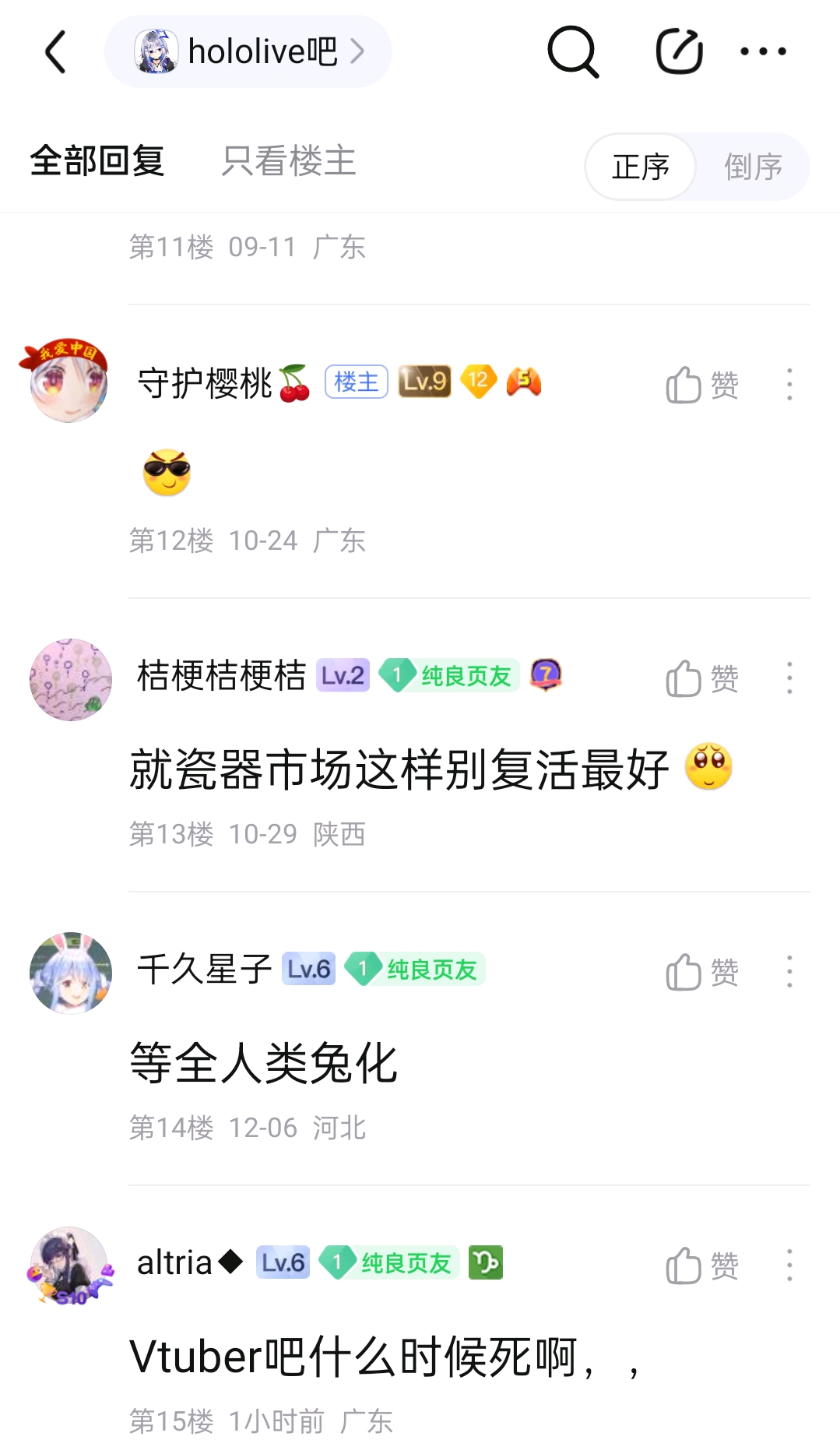Like altria's comment
Viewport: 840px width, 1454px height.
[x=701, y=1266]
